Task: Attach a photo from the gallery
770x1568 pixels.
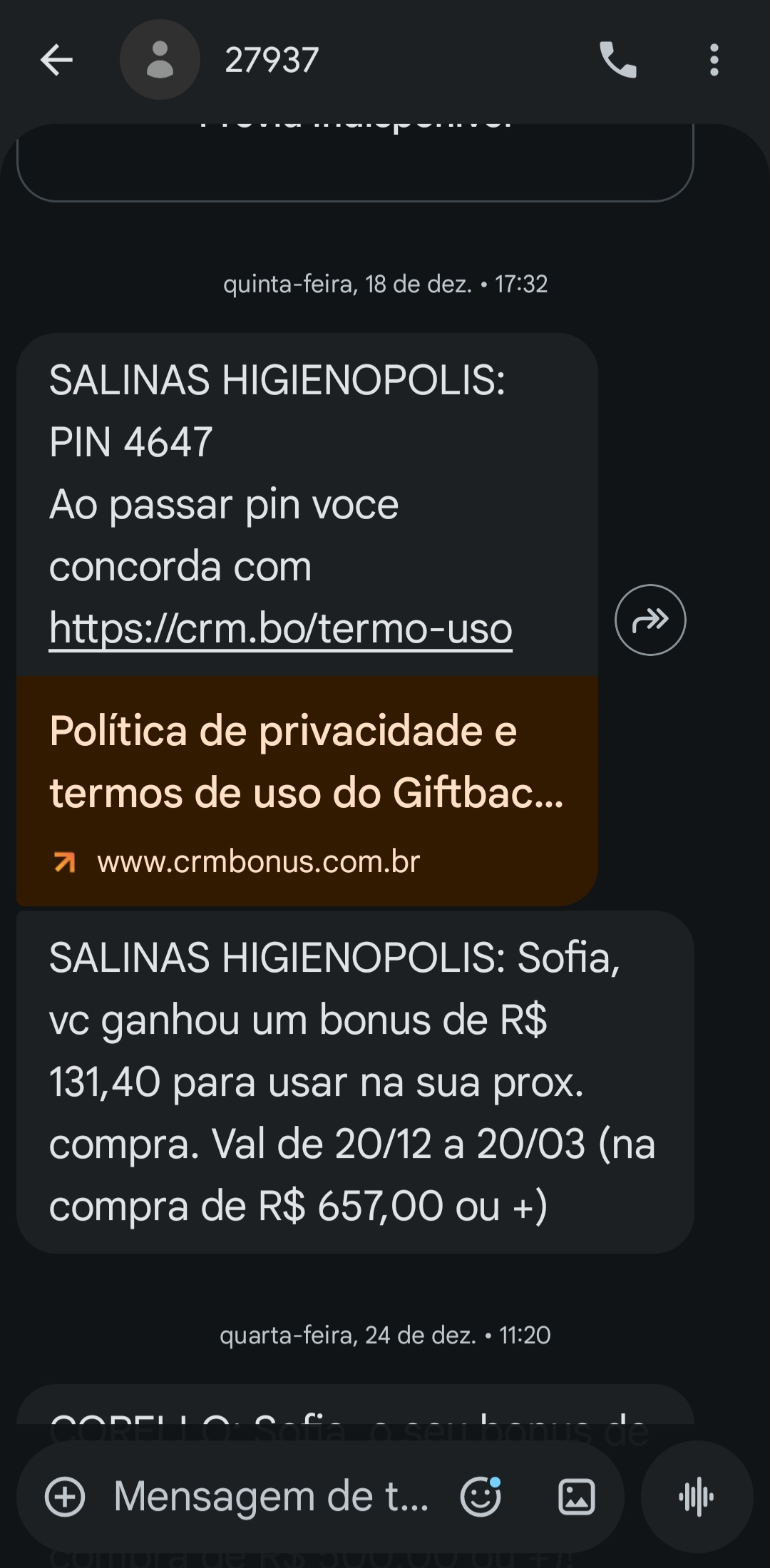Action: (576, 1496)
